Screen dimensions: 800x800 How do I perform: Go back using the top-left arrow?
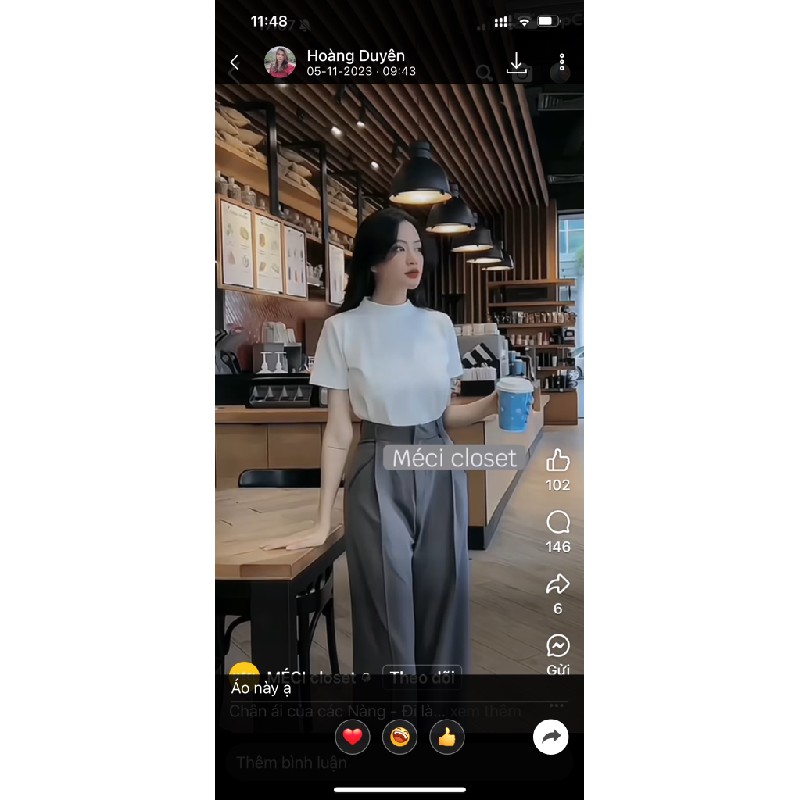pos(234,63)
